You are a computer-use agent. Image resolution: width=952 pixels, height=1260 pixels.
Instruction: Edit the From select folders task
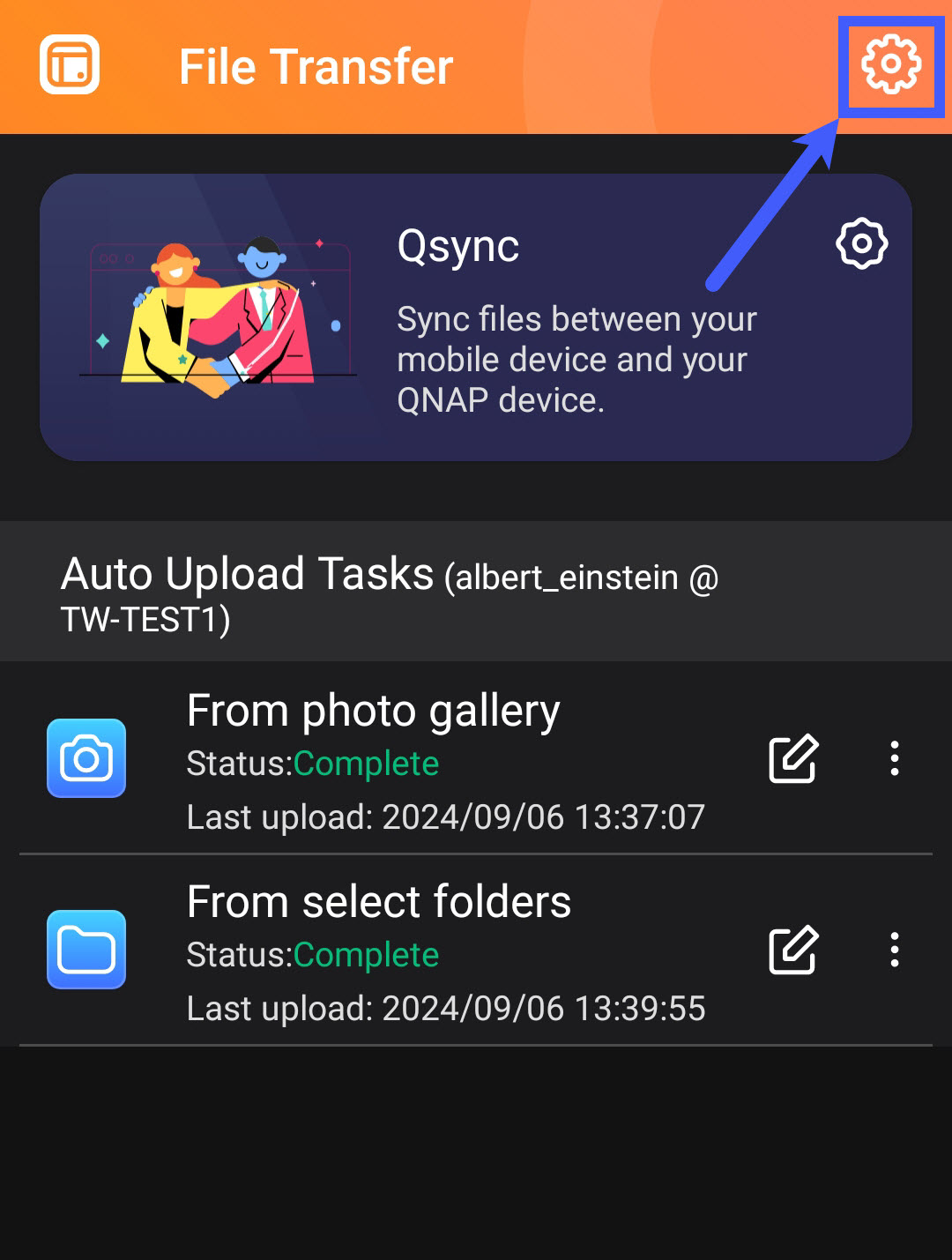pos(793,950)
